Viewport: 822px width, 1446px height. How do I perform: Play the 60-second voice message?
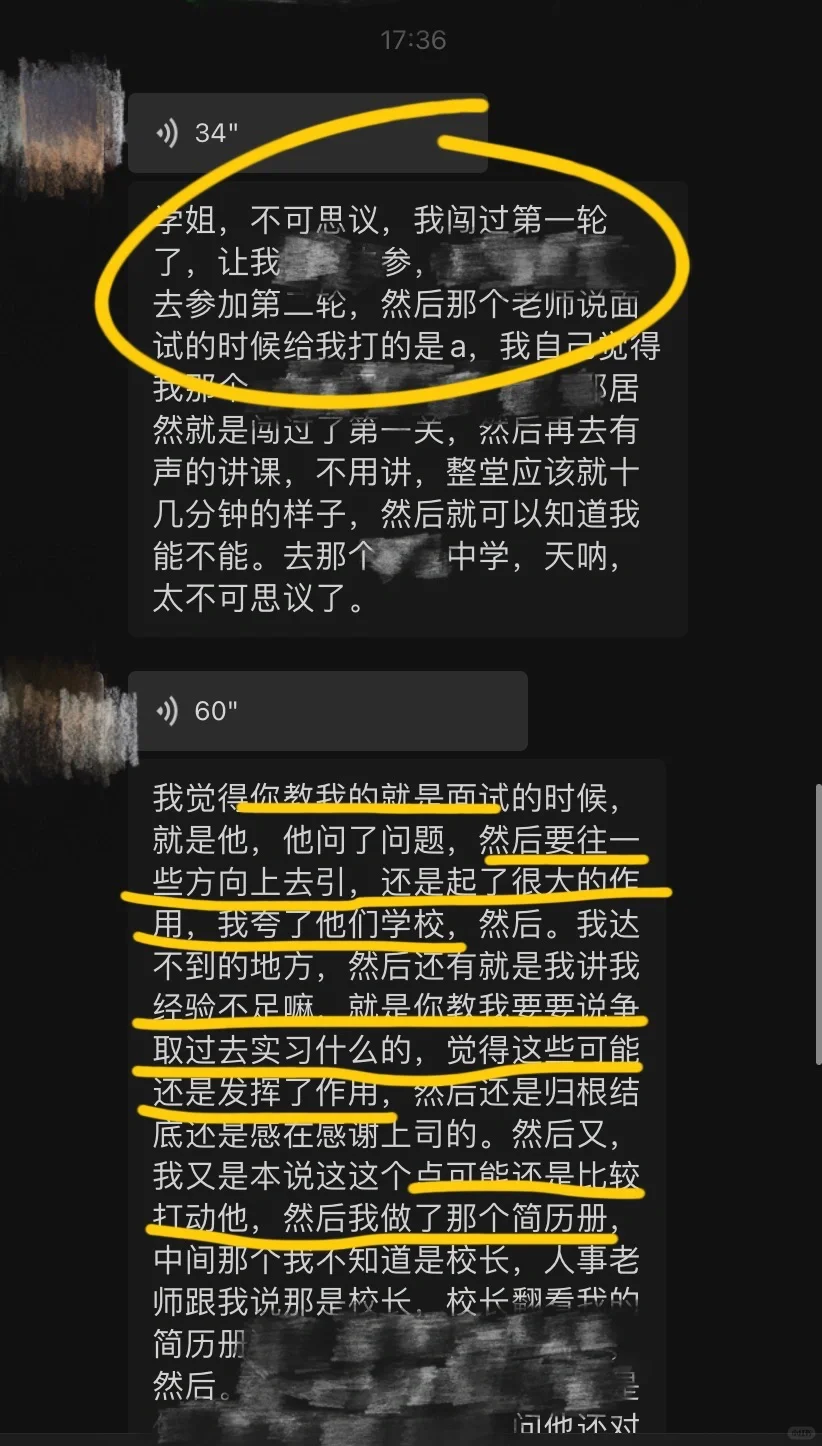(x=327, y=711)
